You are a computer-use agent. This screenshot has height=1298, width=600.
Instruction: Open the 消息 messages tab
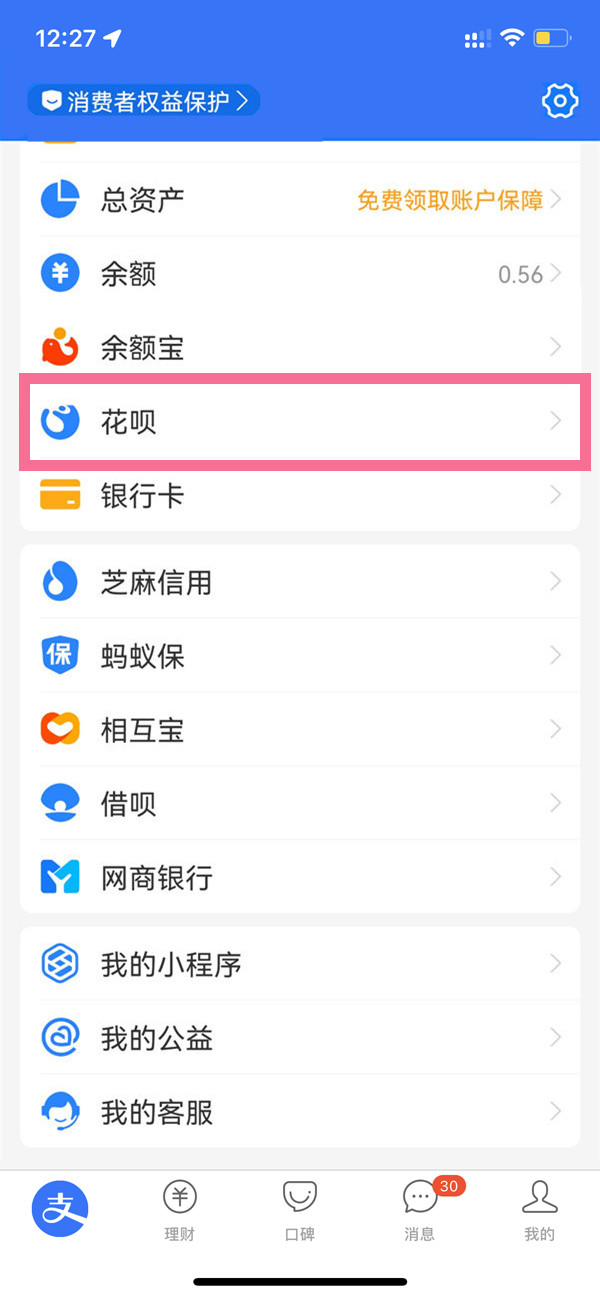coord(420,1210)
